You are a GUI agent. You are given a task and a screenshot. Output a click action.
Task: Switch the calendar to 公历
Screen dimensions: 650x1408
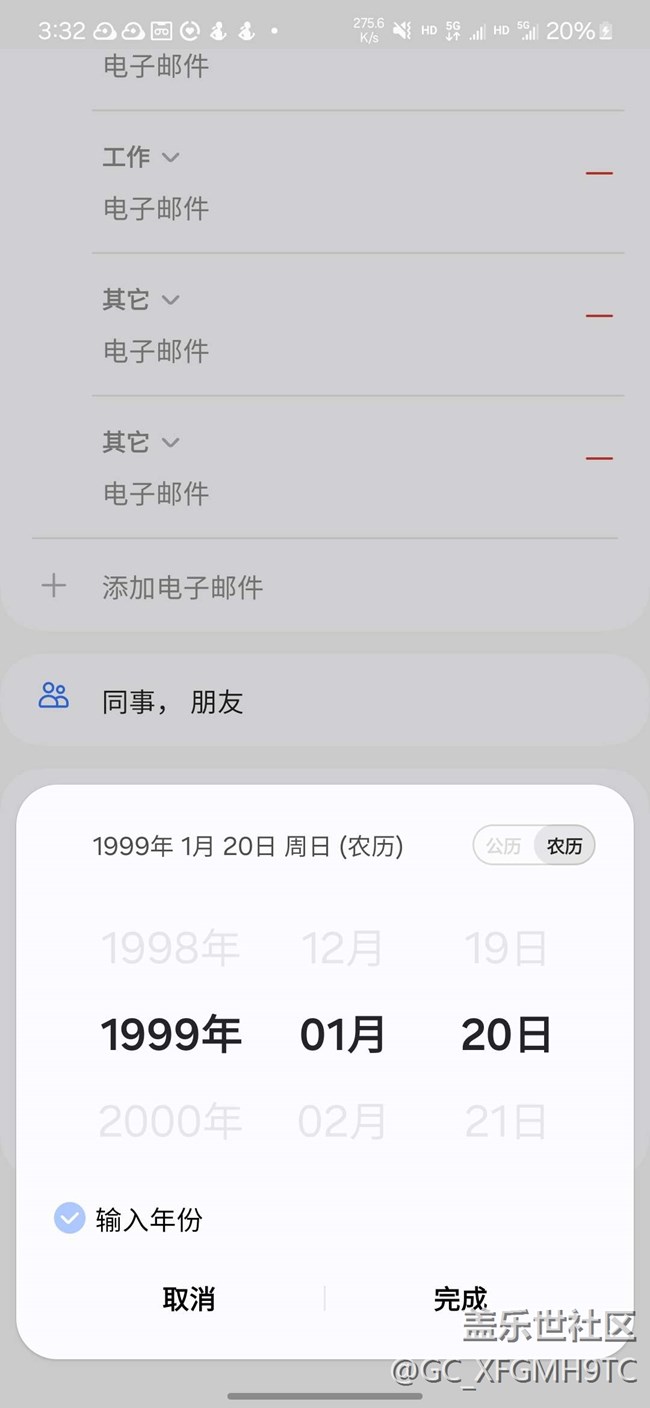[x=504, y=846]
